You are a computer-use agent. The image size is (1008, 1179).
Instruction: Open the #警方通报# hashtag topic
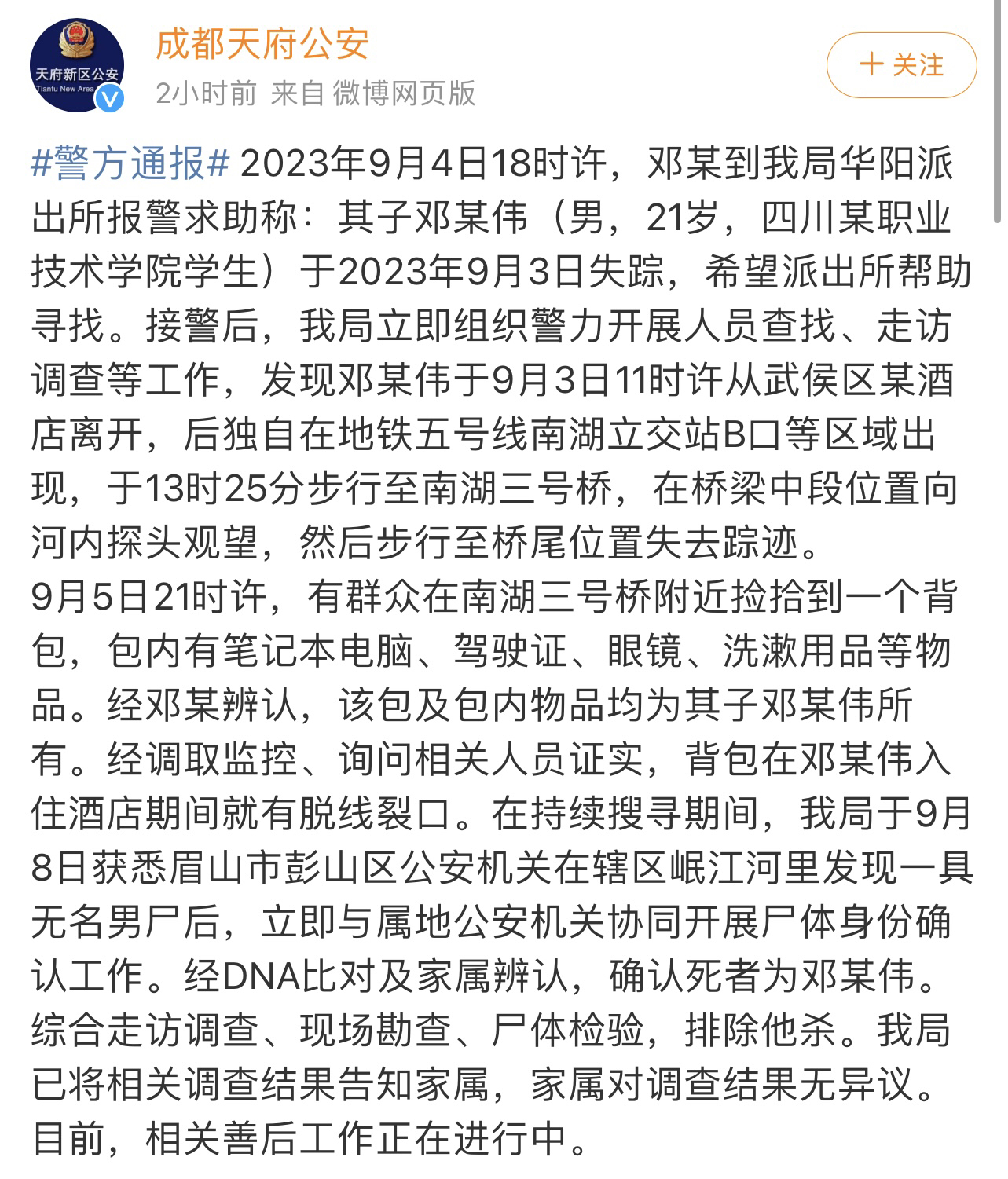130,163
